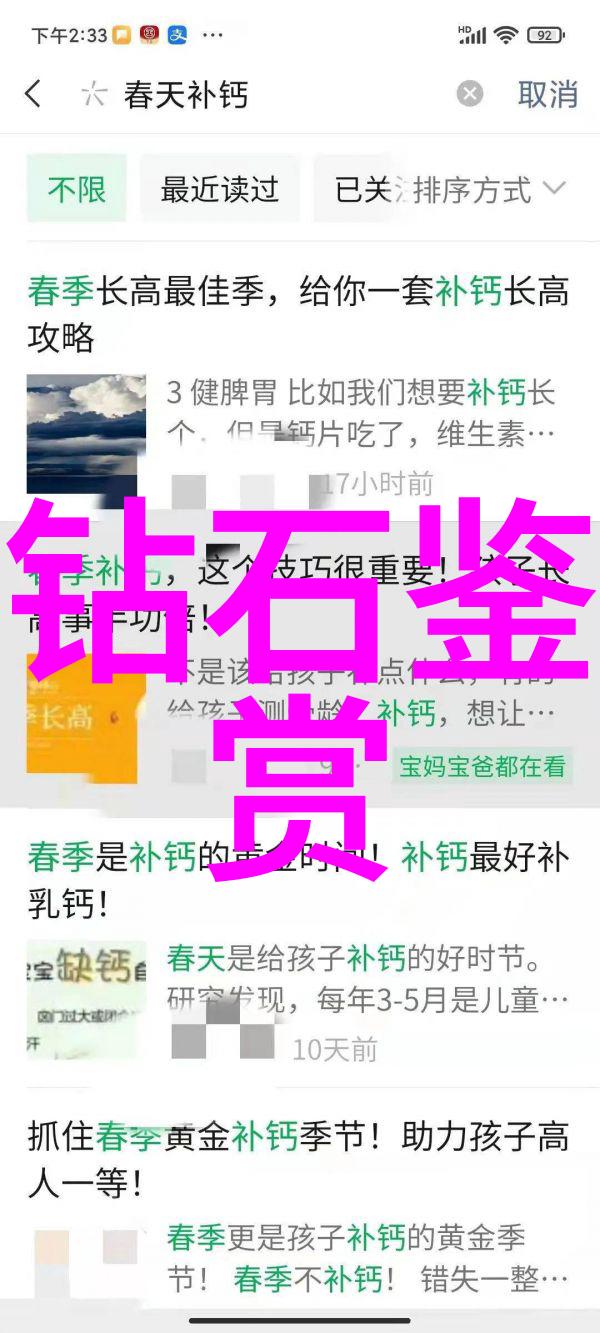Tap the 宝妈宝爸都在看 tag
Viewport: 600px width, 1333px height.
(x=483, y=766)
